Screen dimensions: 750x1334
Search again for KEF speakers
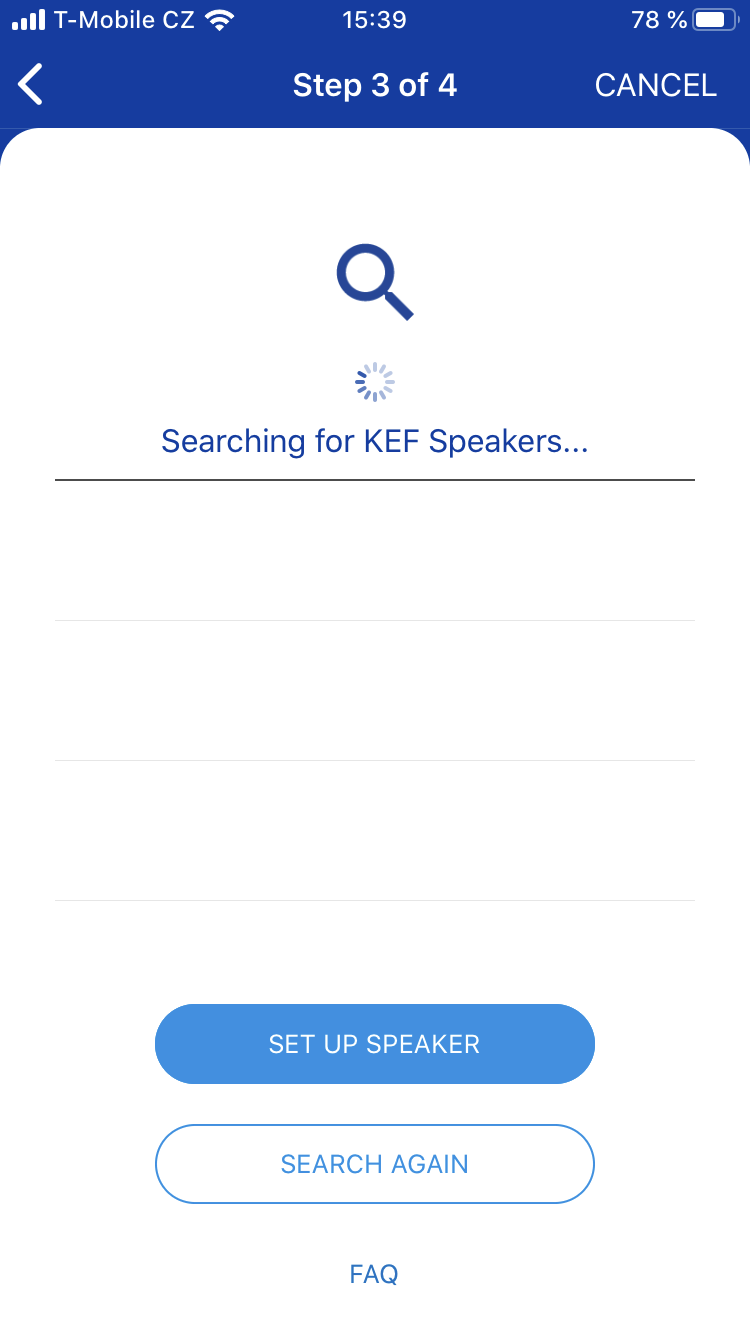[x=374, y=1164]
